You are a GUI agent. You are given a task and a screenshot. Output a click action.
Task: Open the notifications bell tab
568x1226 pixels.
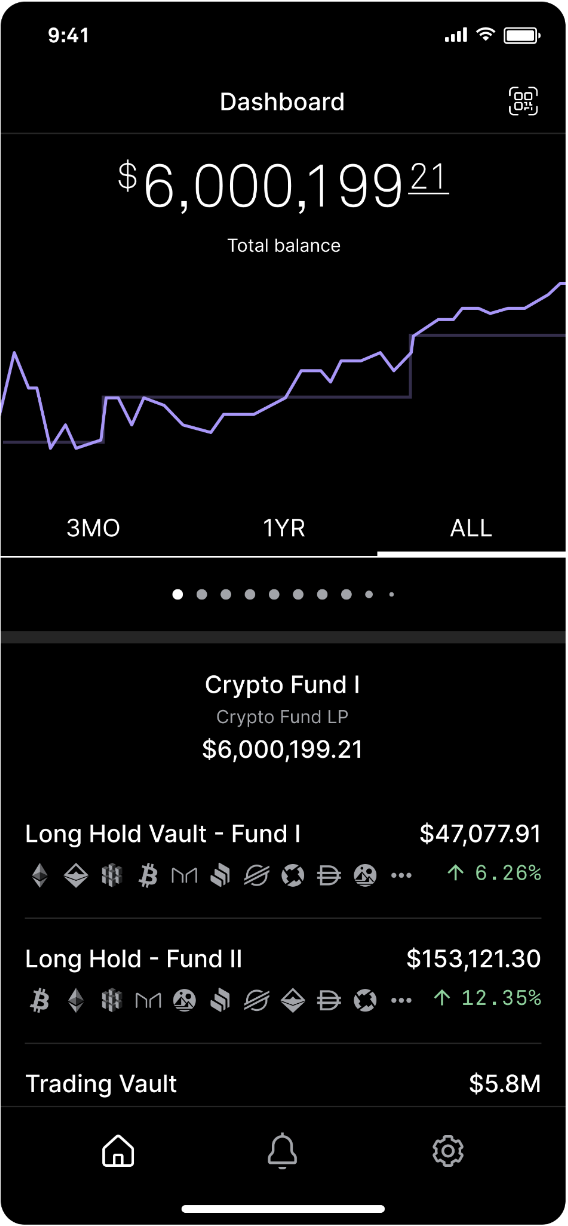[x=284, y=1151]
